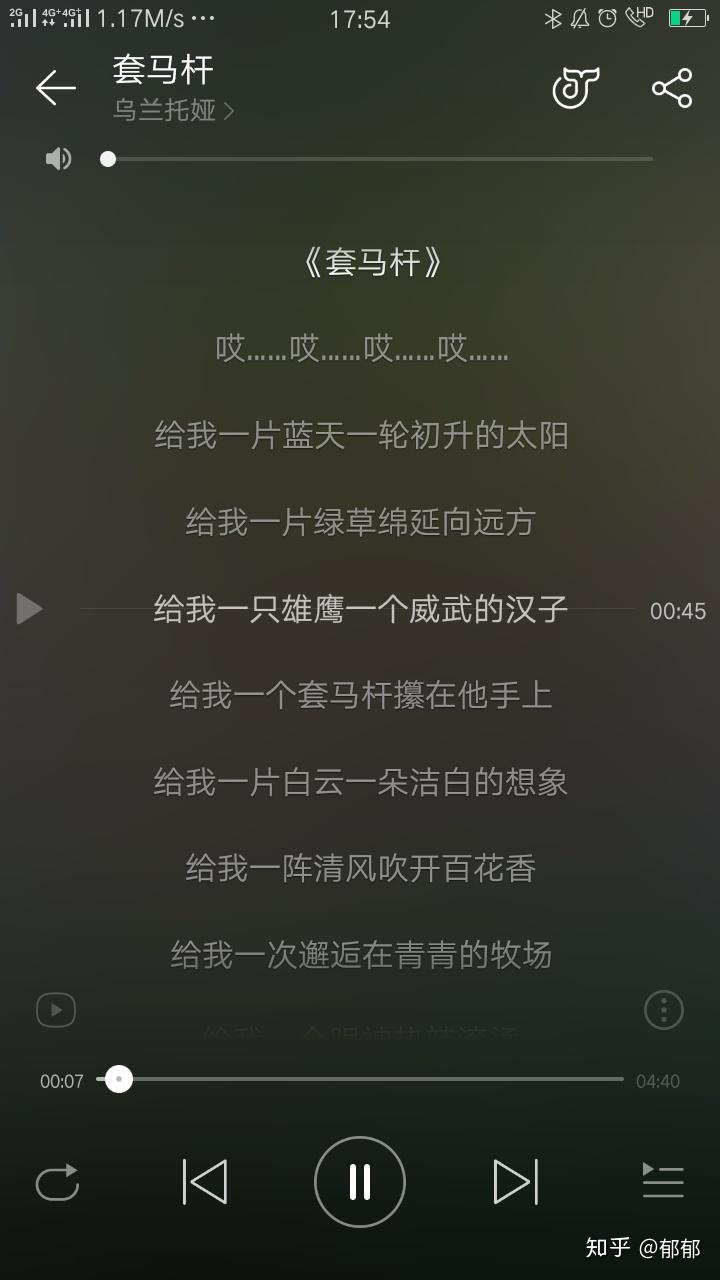Play from the lyric line at 00:45

click(30, 608)
